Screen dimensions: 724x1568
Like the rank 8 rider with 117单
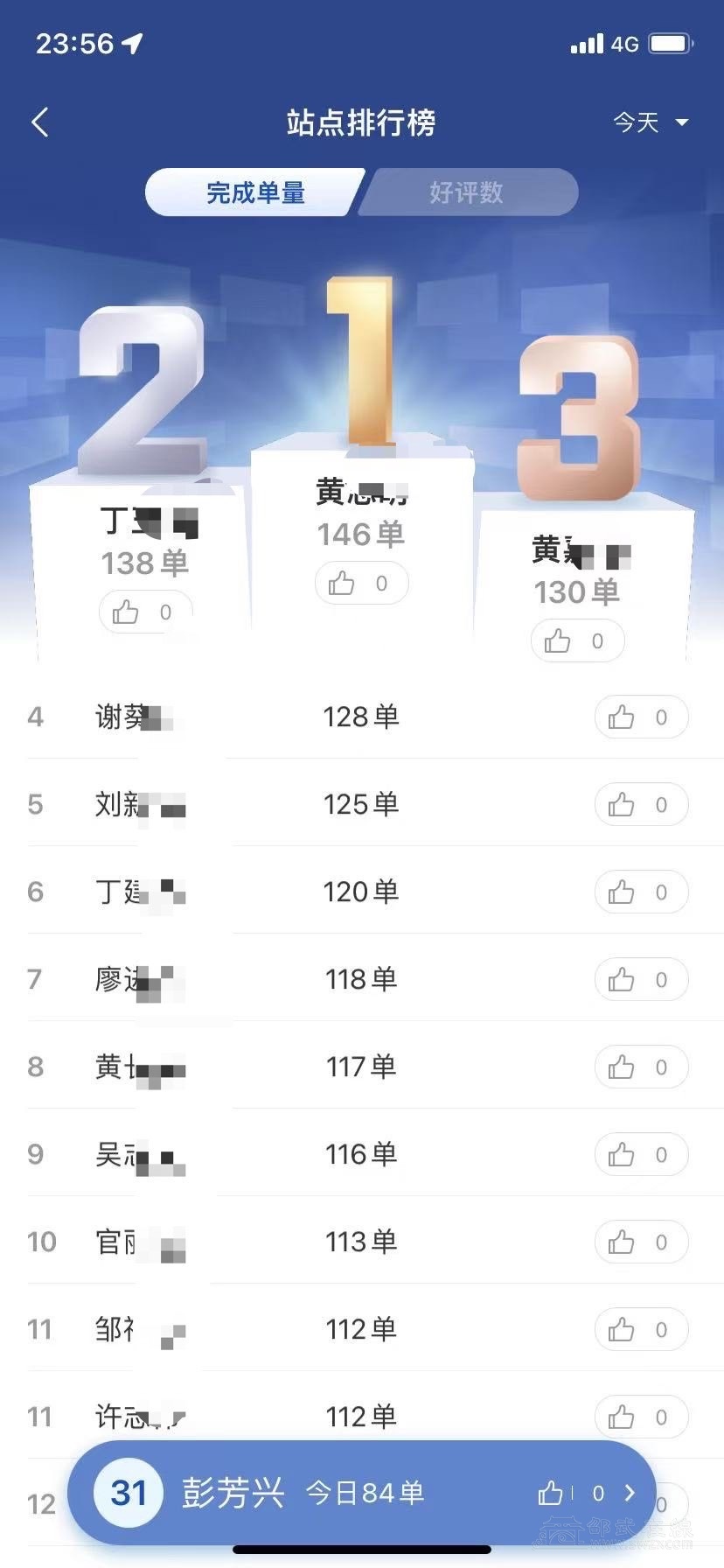tap(641, 1067)
